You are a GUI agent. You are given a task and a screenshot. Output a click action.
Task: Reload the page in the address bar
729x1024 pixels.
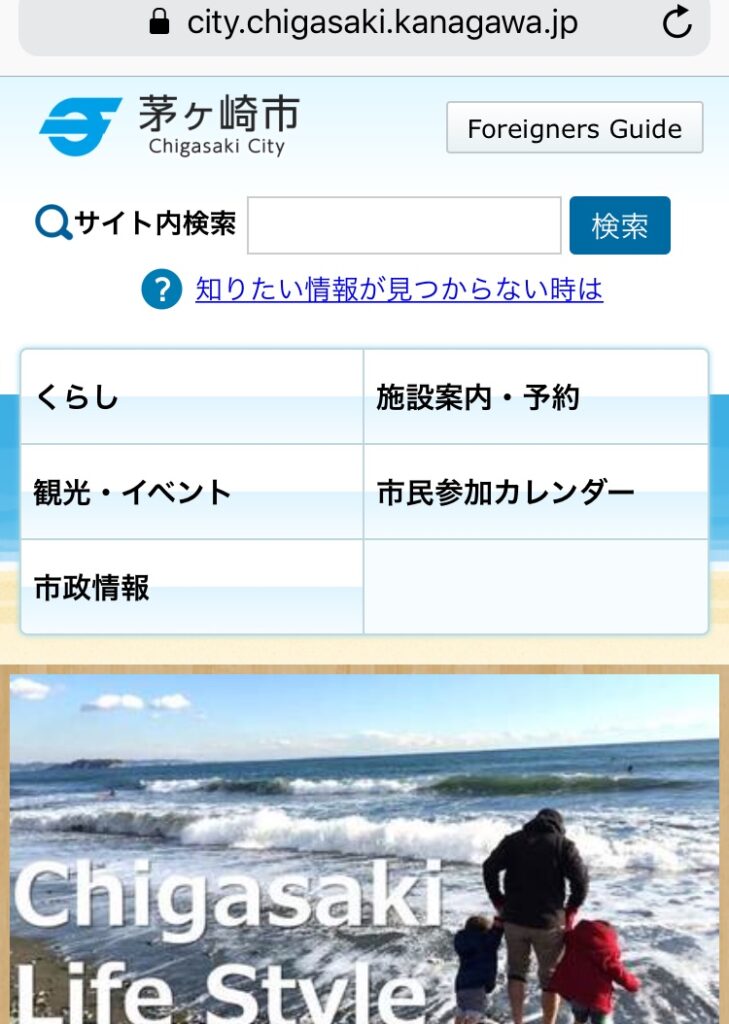pyautogui.click(x=677, y=23)
